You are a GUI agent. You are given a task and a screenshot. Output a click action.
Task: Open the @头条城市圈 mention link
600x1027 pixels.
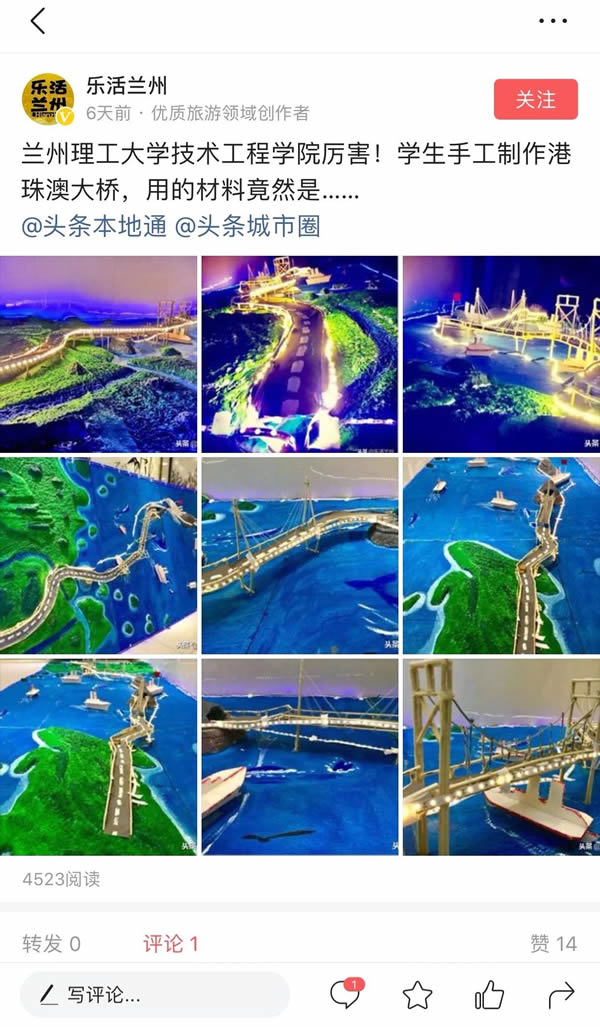(247, 226)
